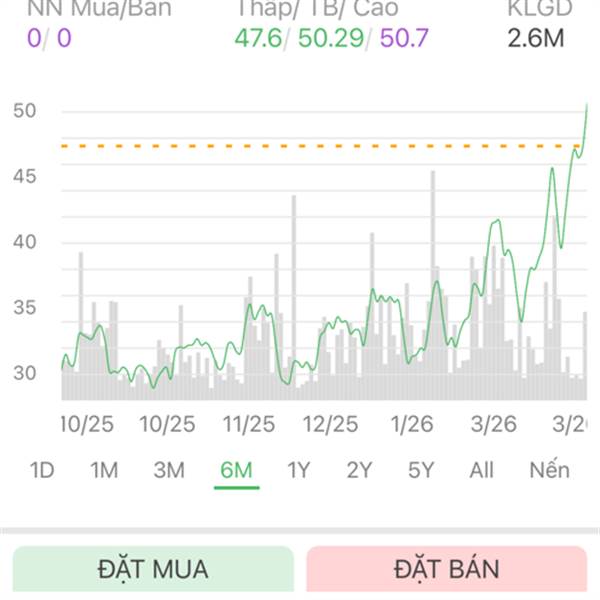Show the 3M chart period
Image resolution: width=600 pixels, height=600 pixels.
(x=169, y=470)
